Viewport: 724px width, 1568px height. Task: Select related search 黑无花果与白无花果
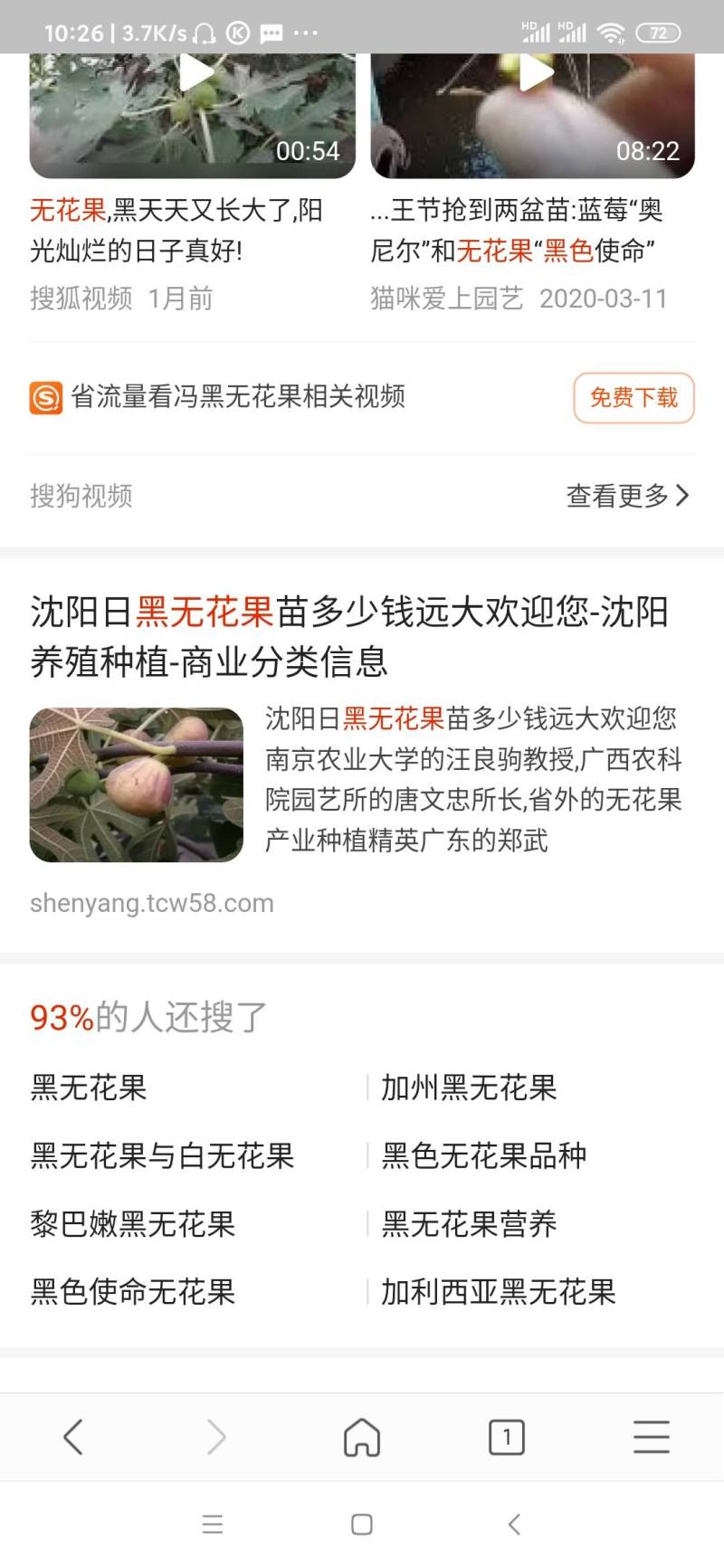[163, 1155]
